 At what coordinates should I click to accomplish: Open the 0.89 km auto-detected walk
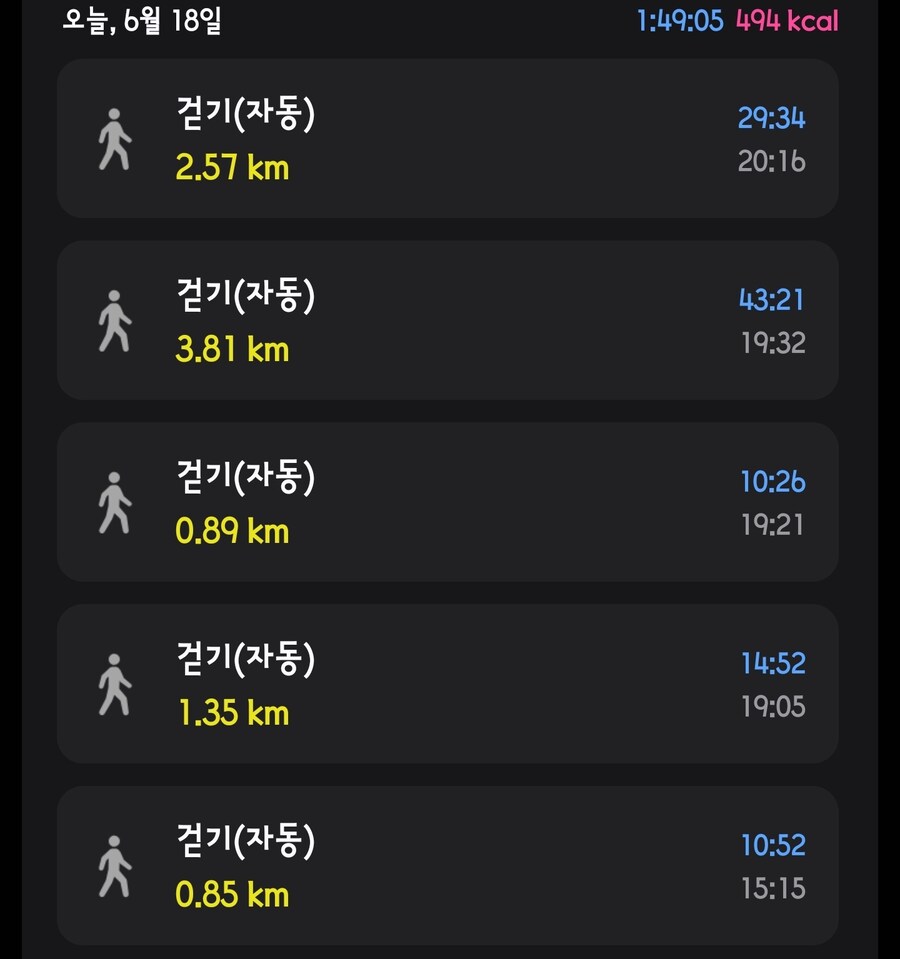coord(450,502)
